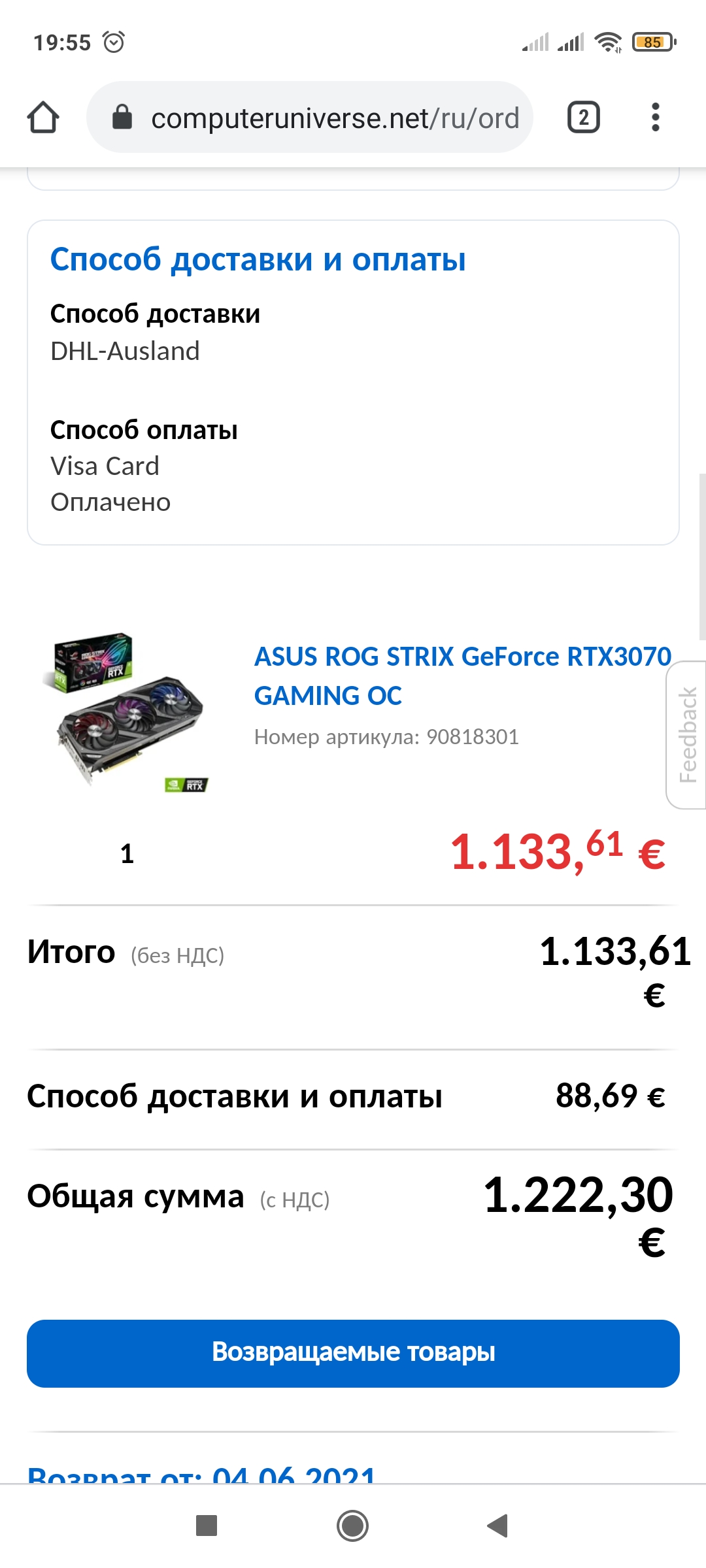Open the browser overflow menu

pyautogui.click(x=655, y=118)
